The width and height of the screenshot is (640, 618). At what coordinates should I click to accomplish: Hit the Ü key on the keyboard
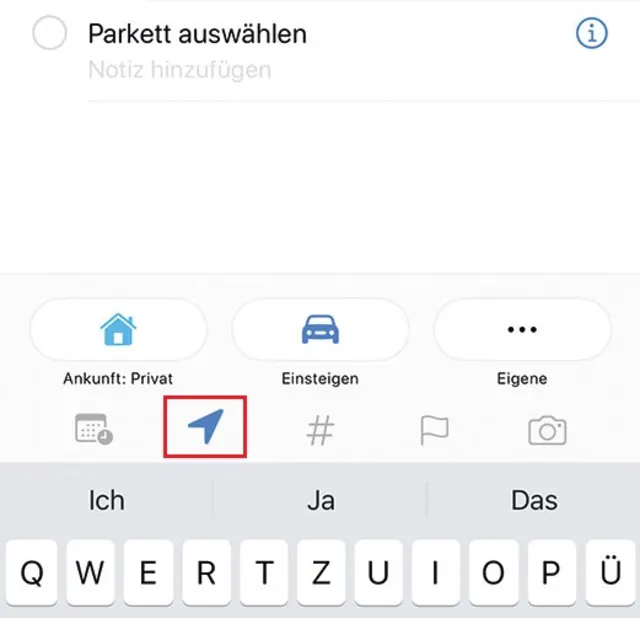[x=608, y=574]
